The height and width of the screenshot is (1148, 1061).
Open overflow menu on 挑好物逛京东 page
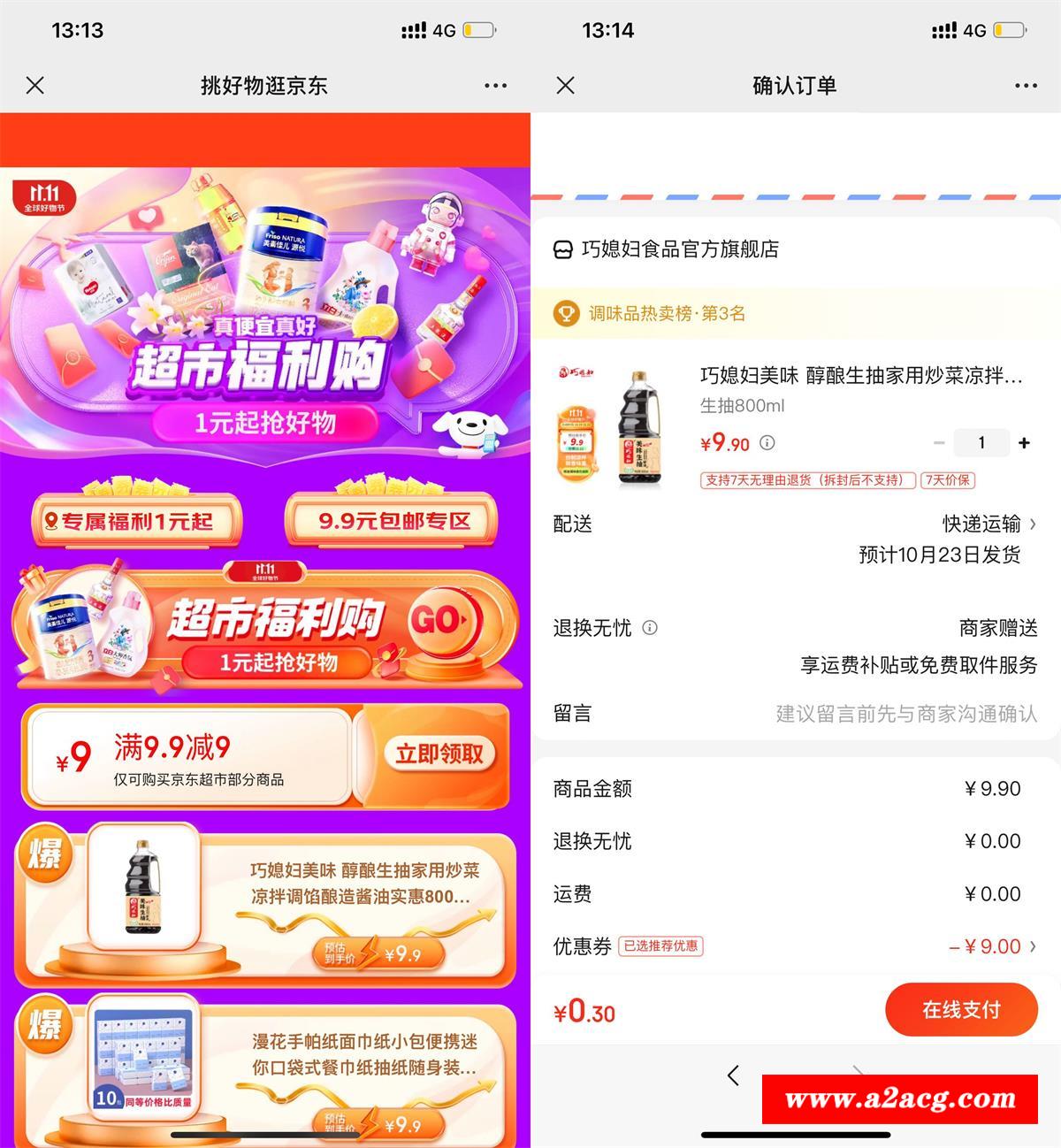495,86
